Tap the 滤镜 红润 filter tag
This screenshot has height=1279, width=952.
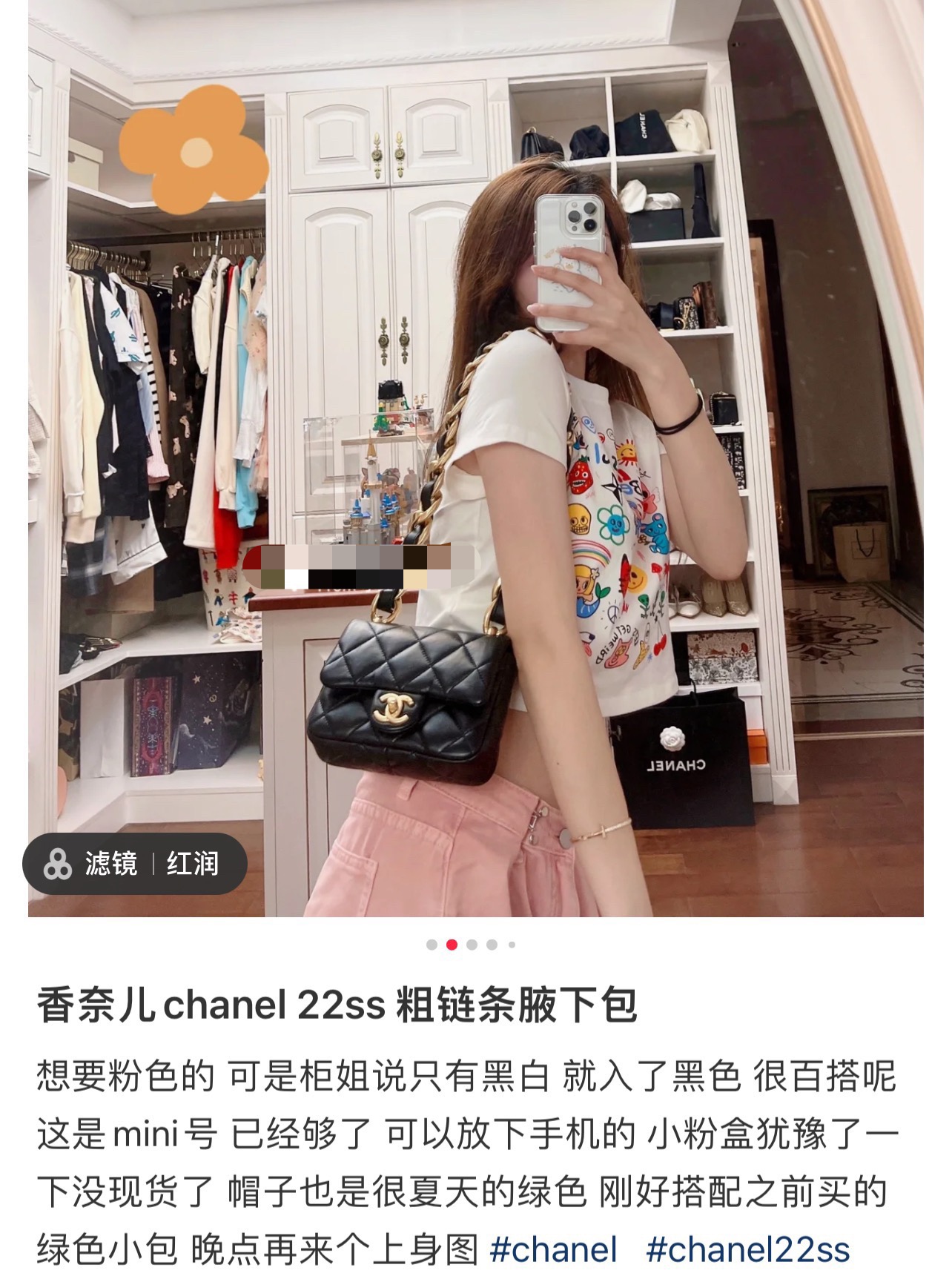tap(135, 864)
